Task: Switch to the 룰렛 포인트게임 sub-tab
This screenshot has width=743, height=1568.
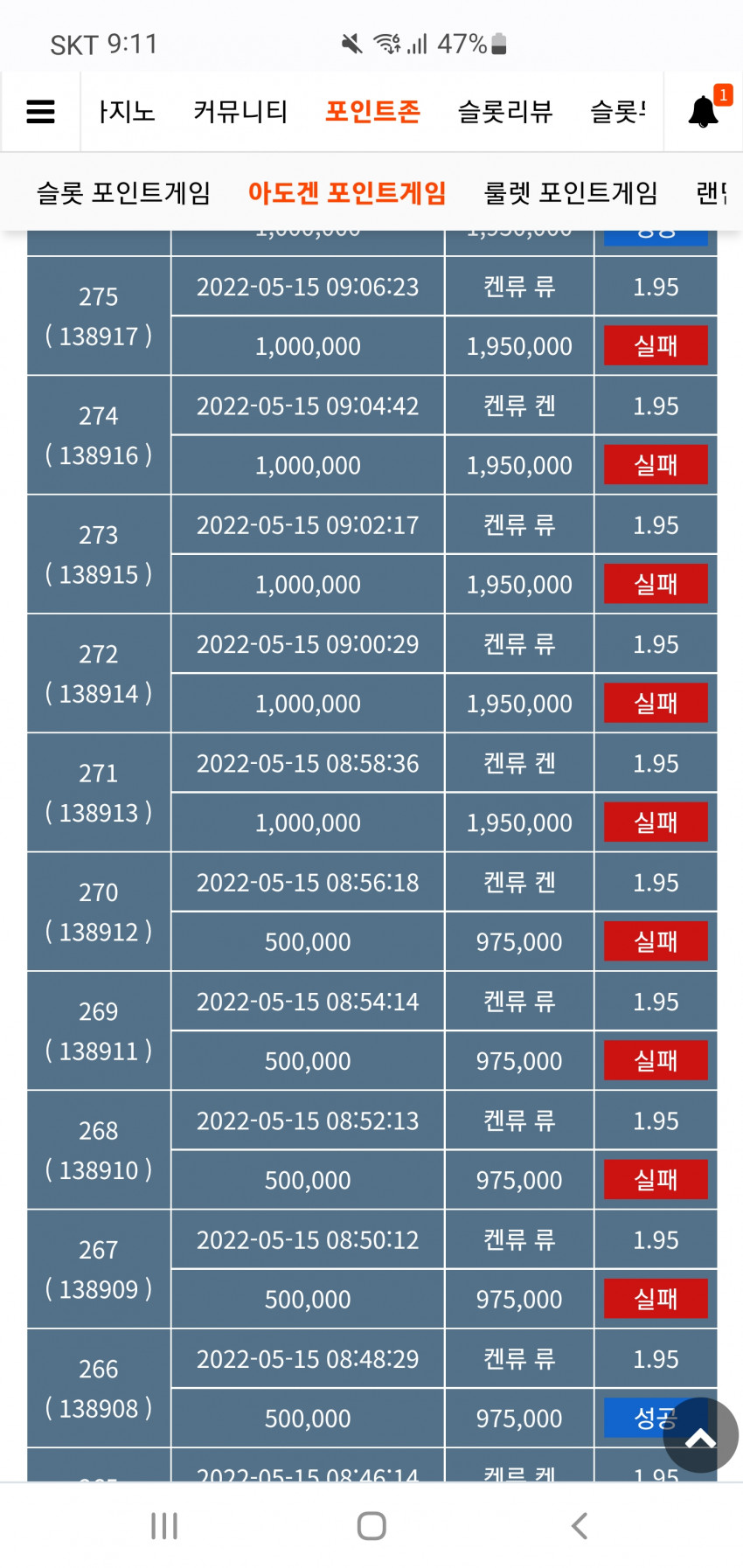Action: pyautogui.click(x=571, y=192)
